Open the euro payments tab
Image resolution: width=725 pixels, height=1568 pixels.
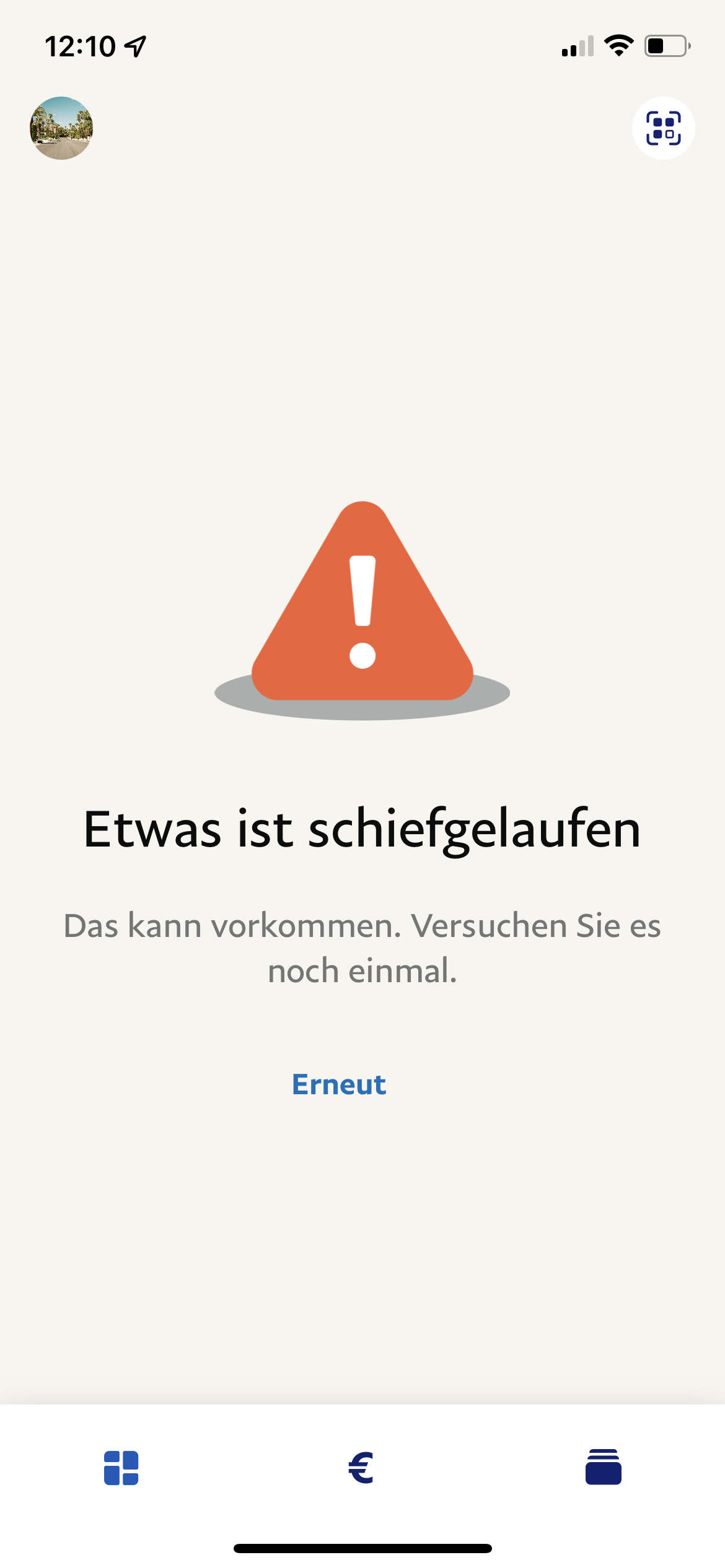click(x=361, y=1468)
